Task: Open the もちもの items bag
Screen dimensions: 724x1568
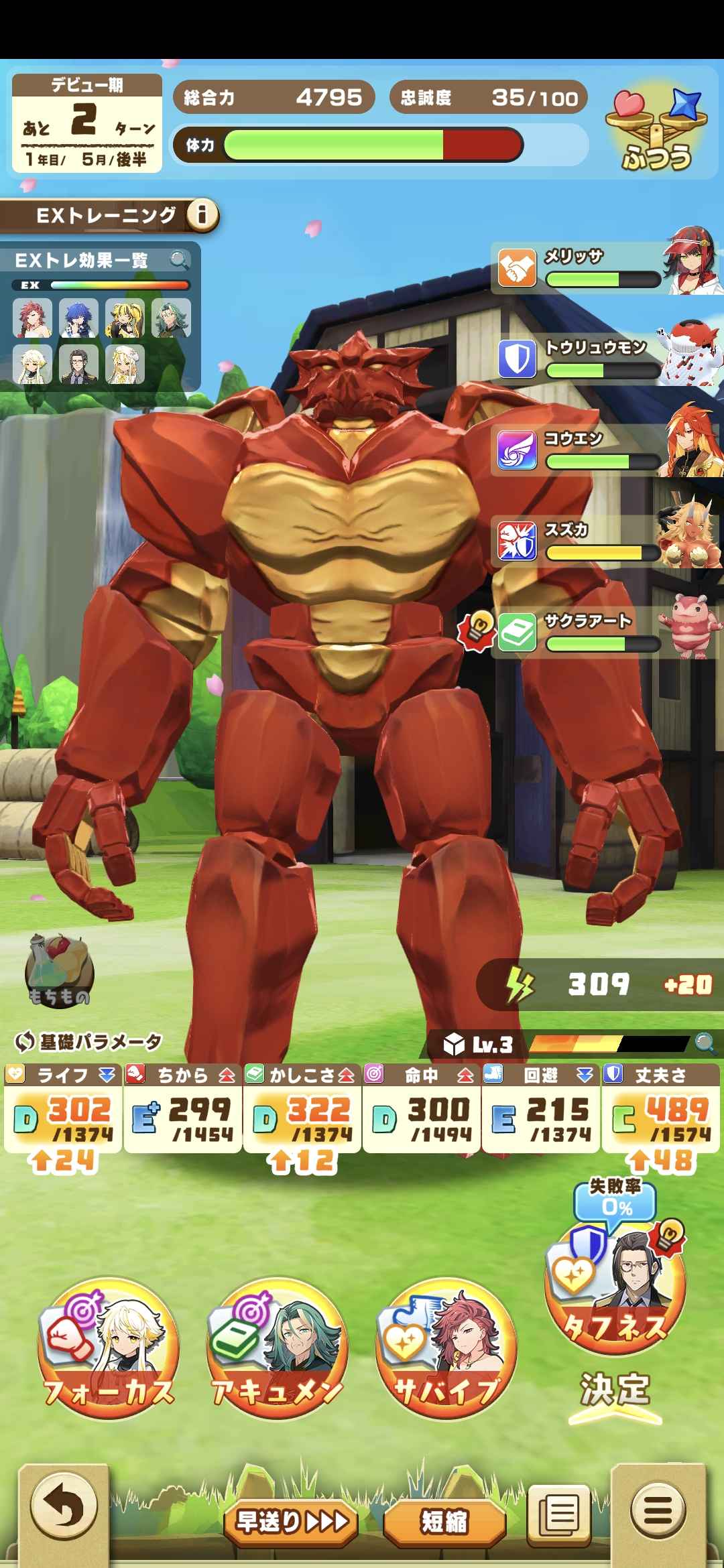Action: tap(59, 972)
